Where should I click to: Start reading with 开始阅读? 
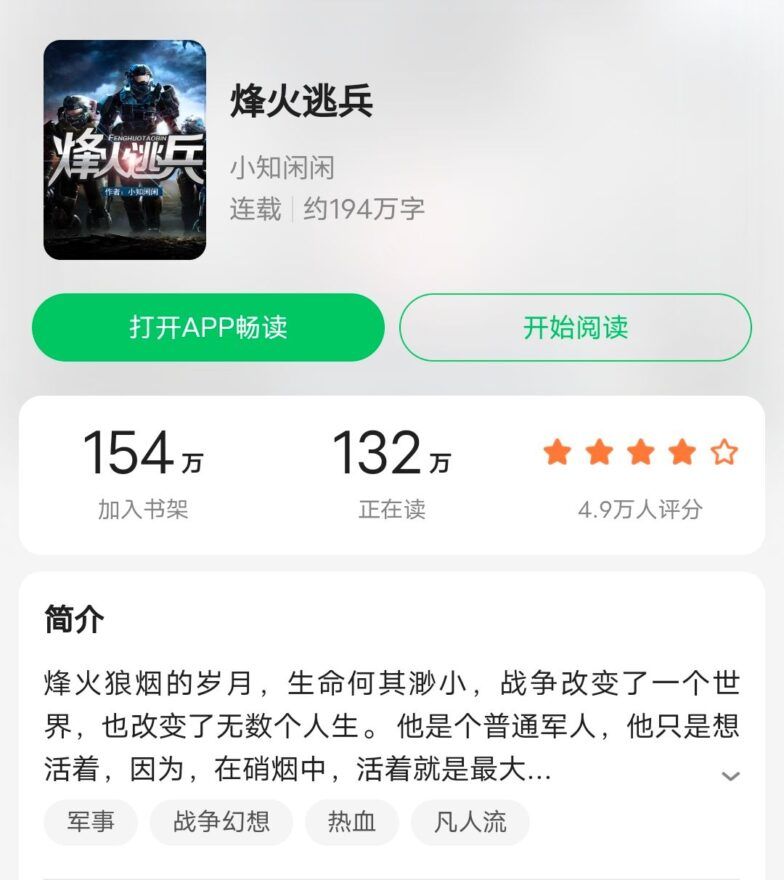coord(575,327)
